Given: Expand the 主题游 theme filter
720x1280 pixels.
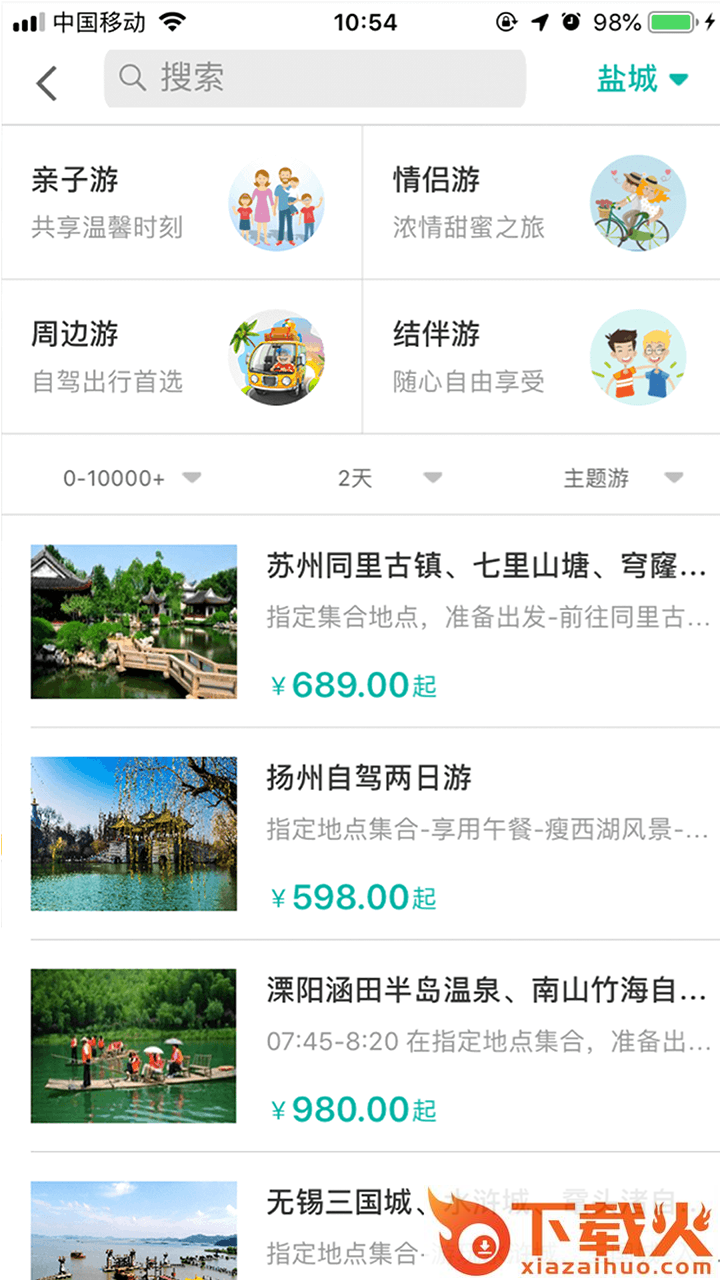Looking at the screenshot, I should coord(622,478).
